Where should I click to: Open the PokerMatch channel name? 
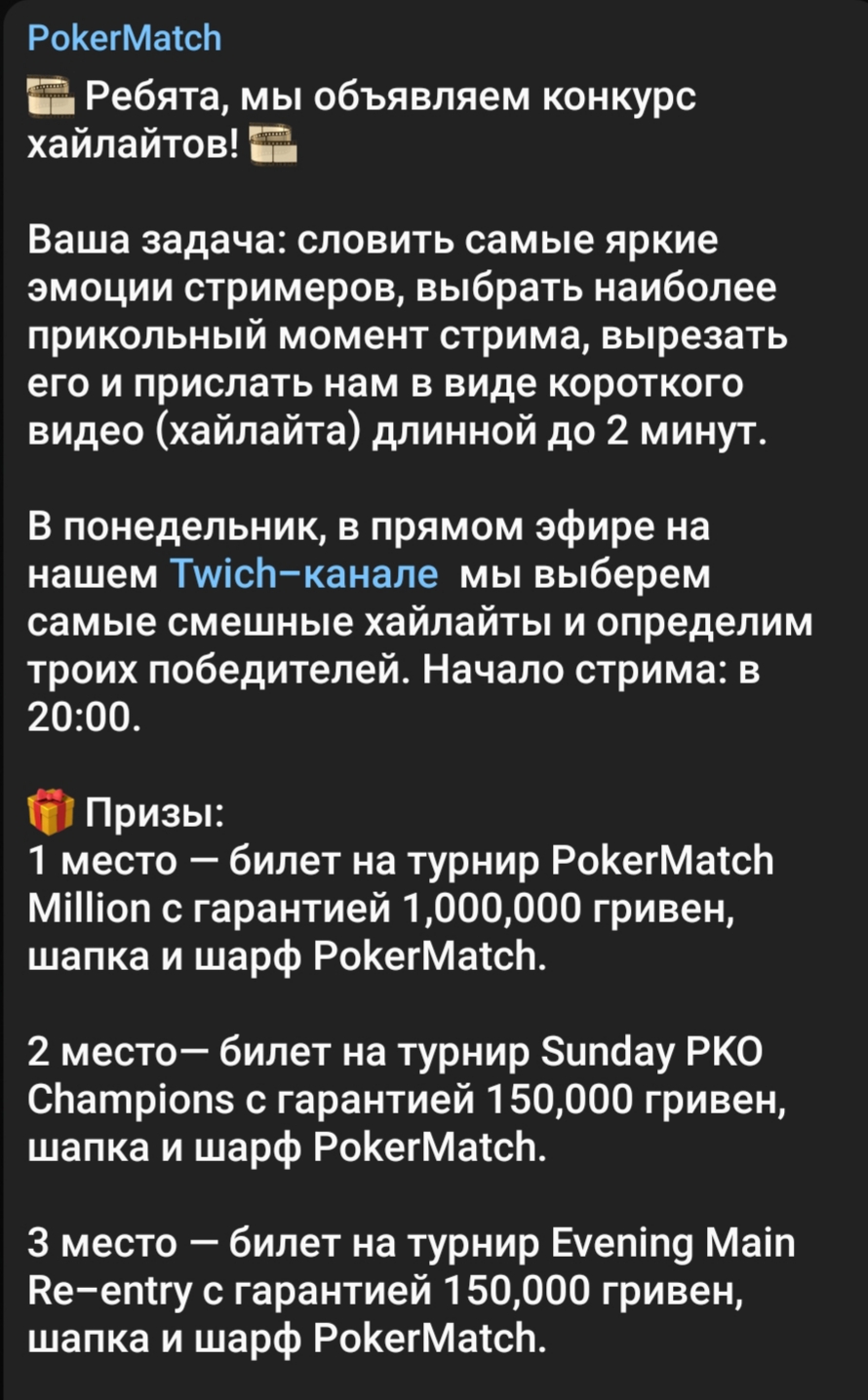click(x=125, y=38)
